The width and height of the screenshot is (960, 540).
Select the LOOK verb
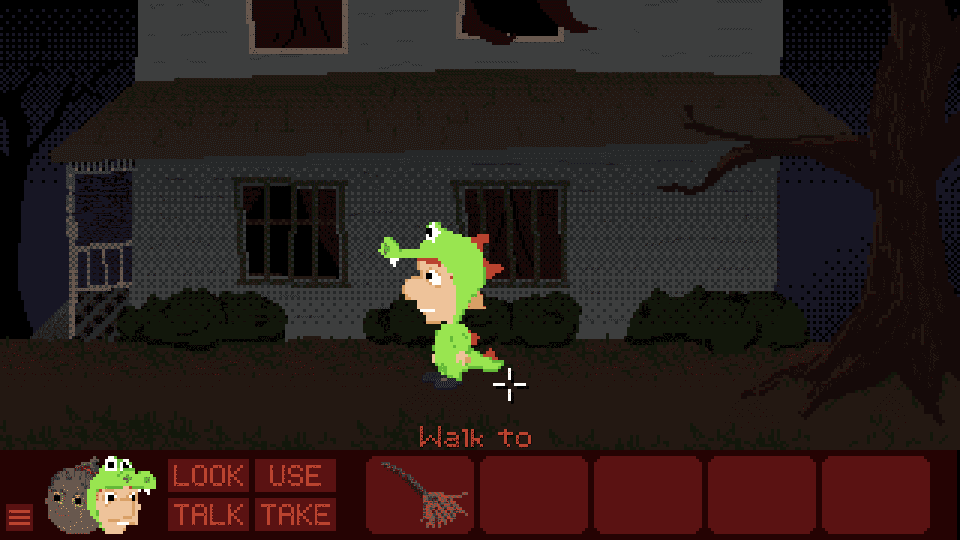[208, 476]
